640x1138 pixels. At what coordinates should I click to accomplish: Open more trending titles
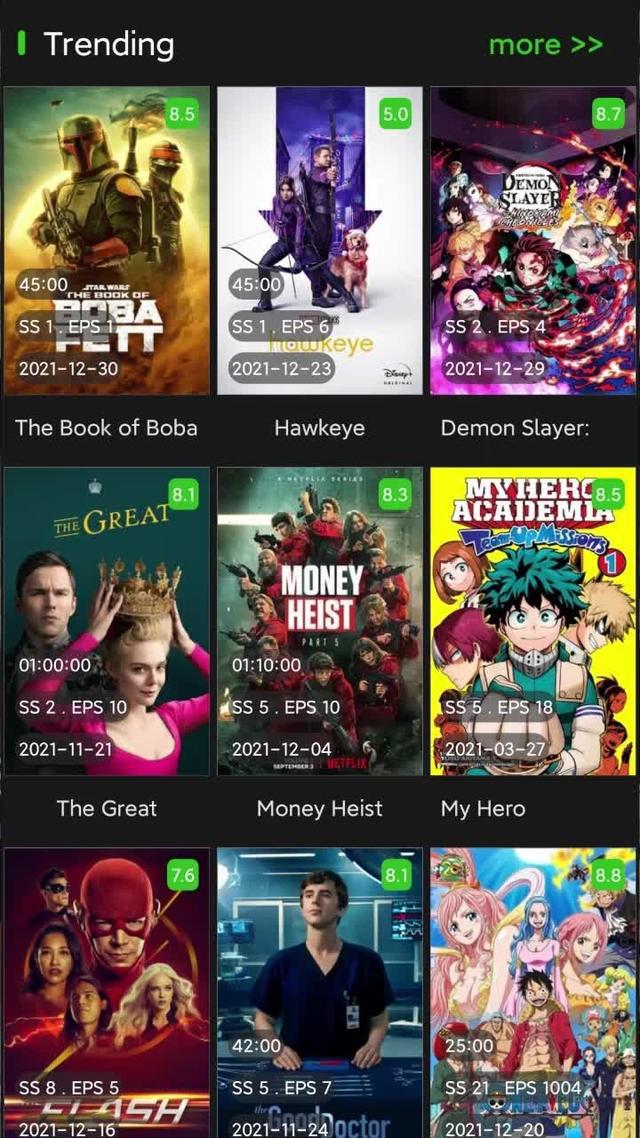[545, 45]
